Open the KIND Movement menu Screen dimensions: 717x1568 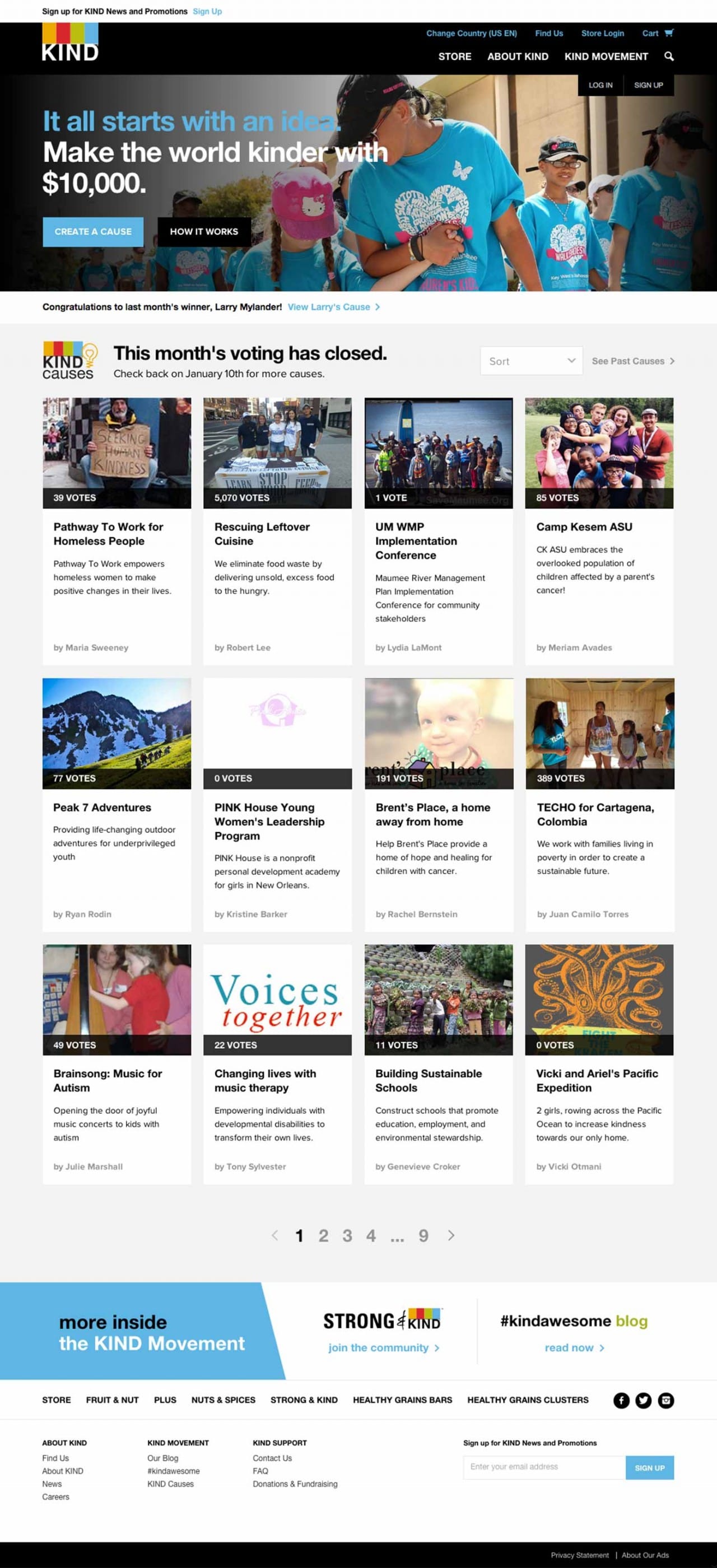click(606, 57)
